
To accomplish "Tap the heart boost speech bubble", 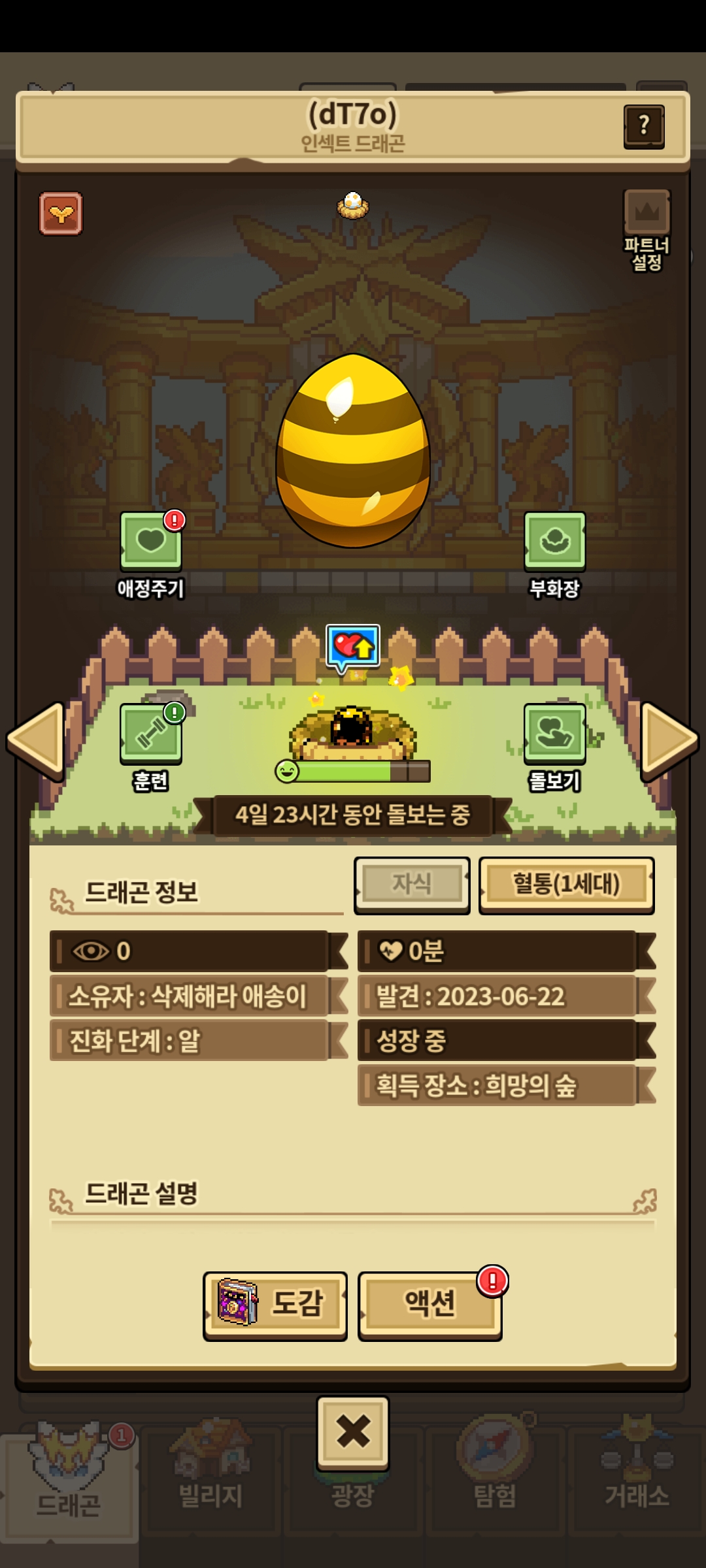I will [353, 647].
